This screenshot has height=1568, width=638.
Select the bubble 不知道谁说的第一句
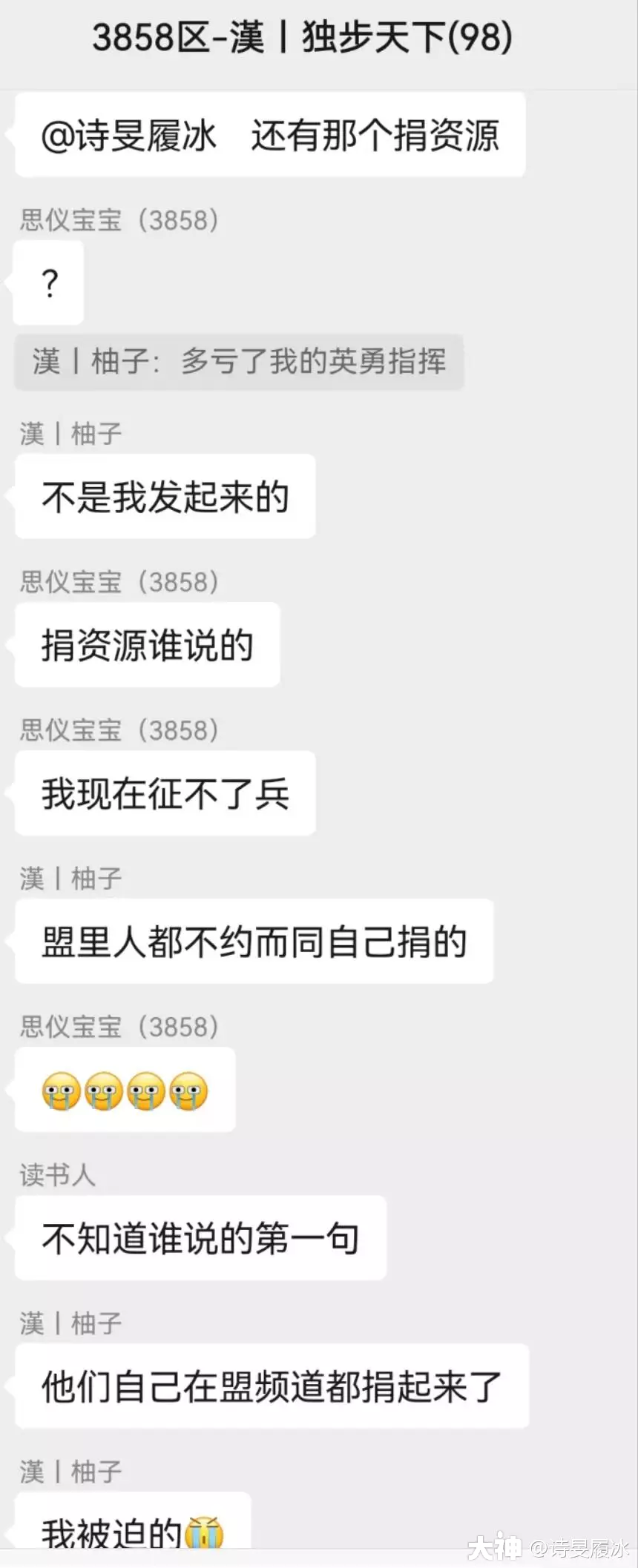pyautogui.click(x=199, y=1240)
